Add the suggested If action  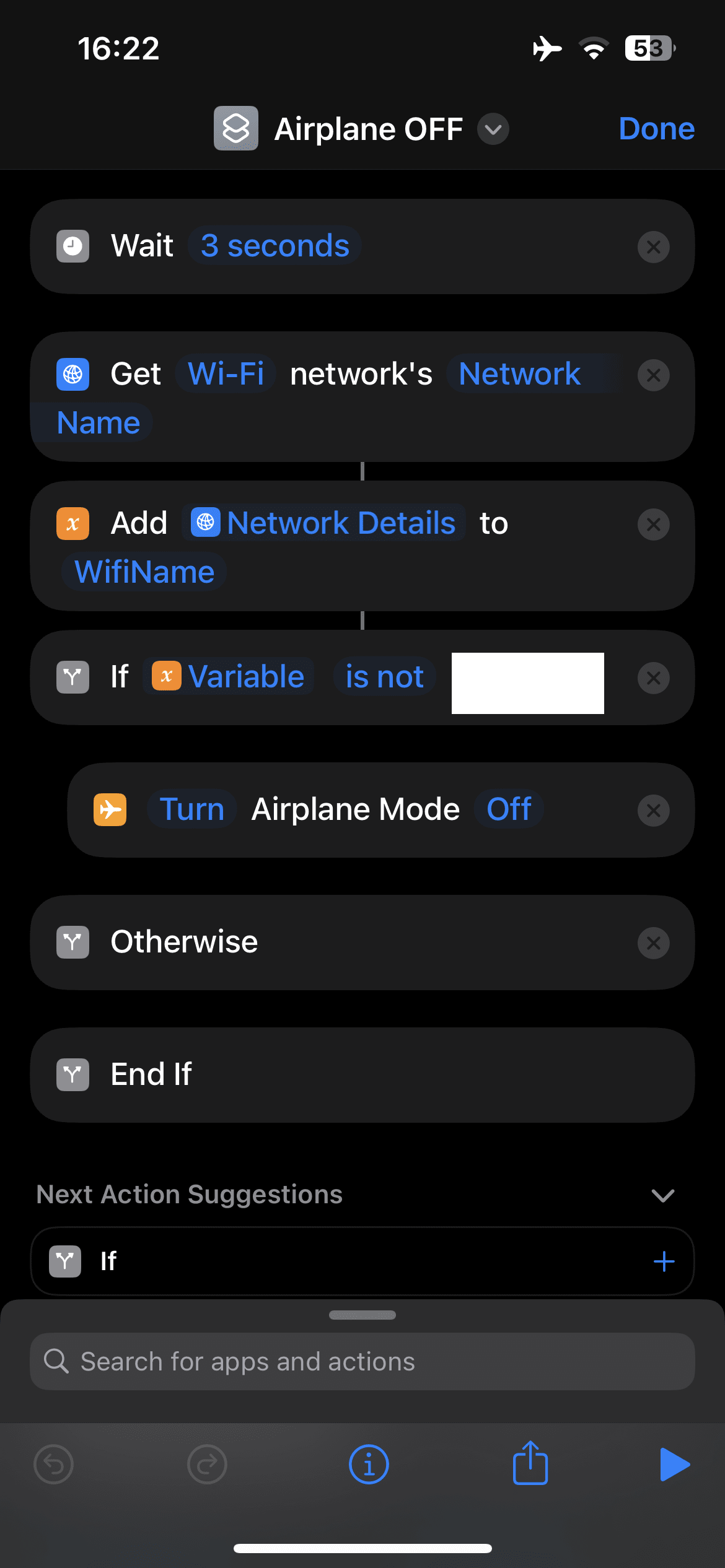coord(664,1261)
